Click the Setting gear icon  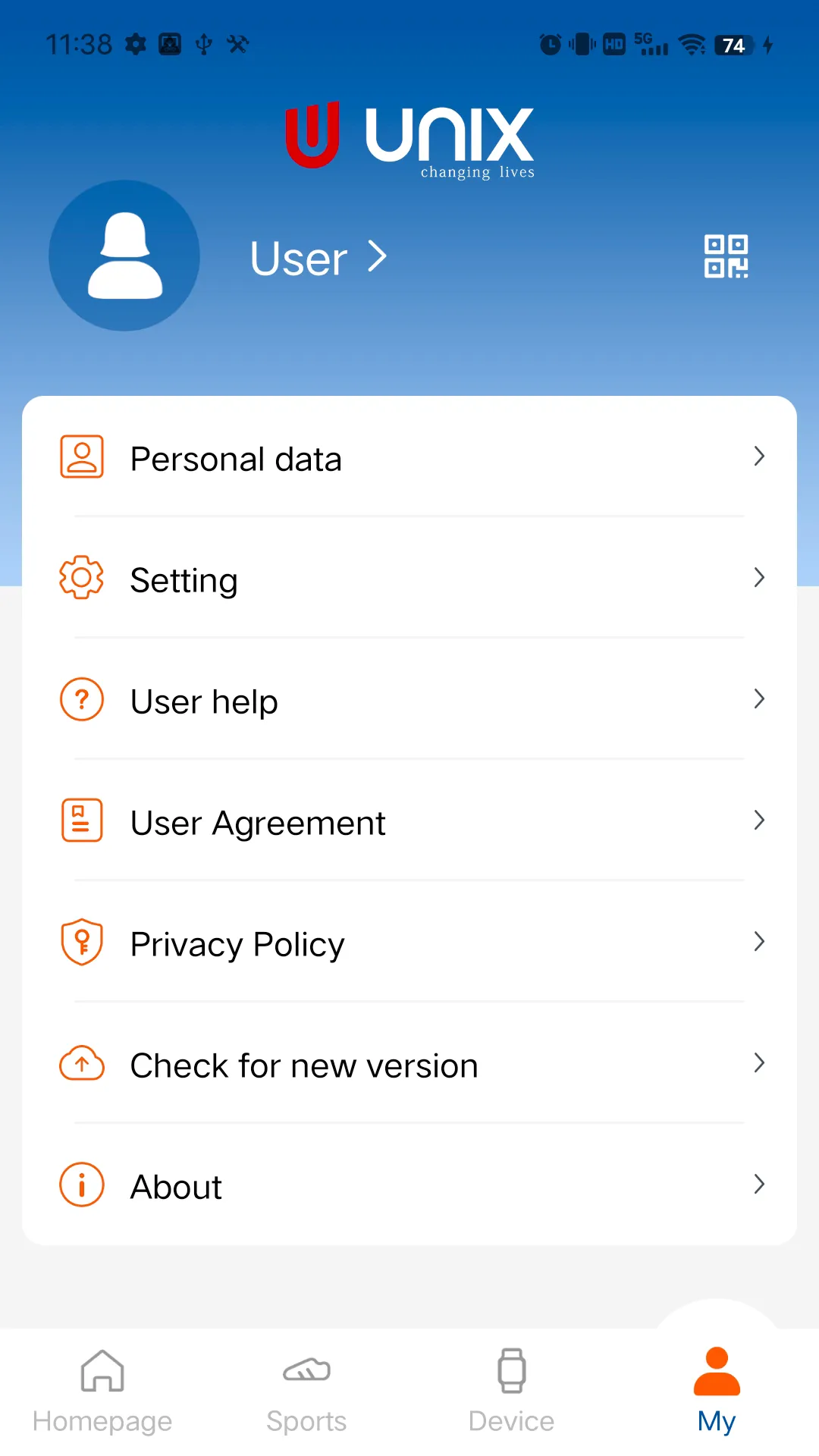point(81,577)
